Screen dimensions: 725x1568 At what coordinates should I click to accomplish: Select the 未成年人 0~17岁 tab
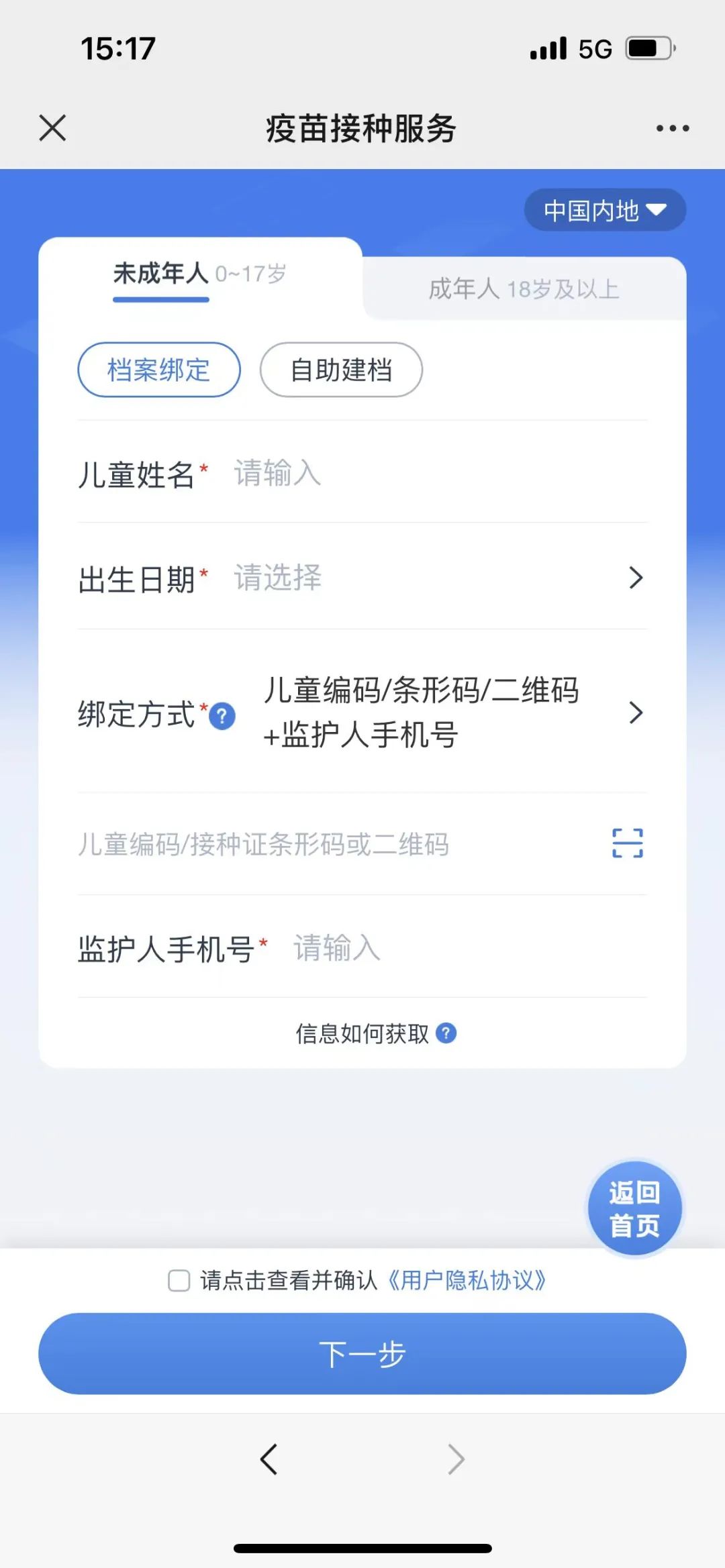click(200, 274)
